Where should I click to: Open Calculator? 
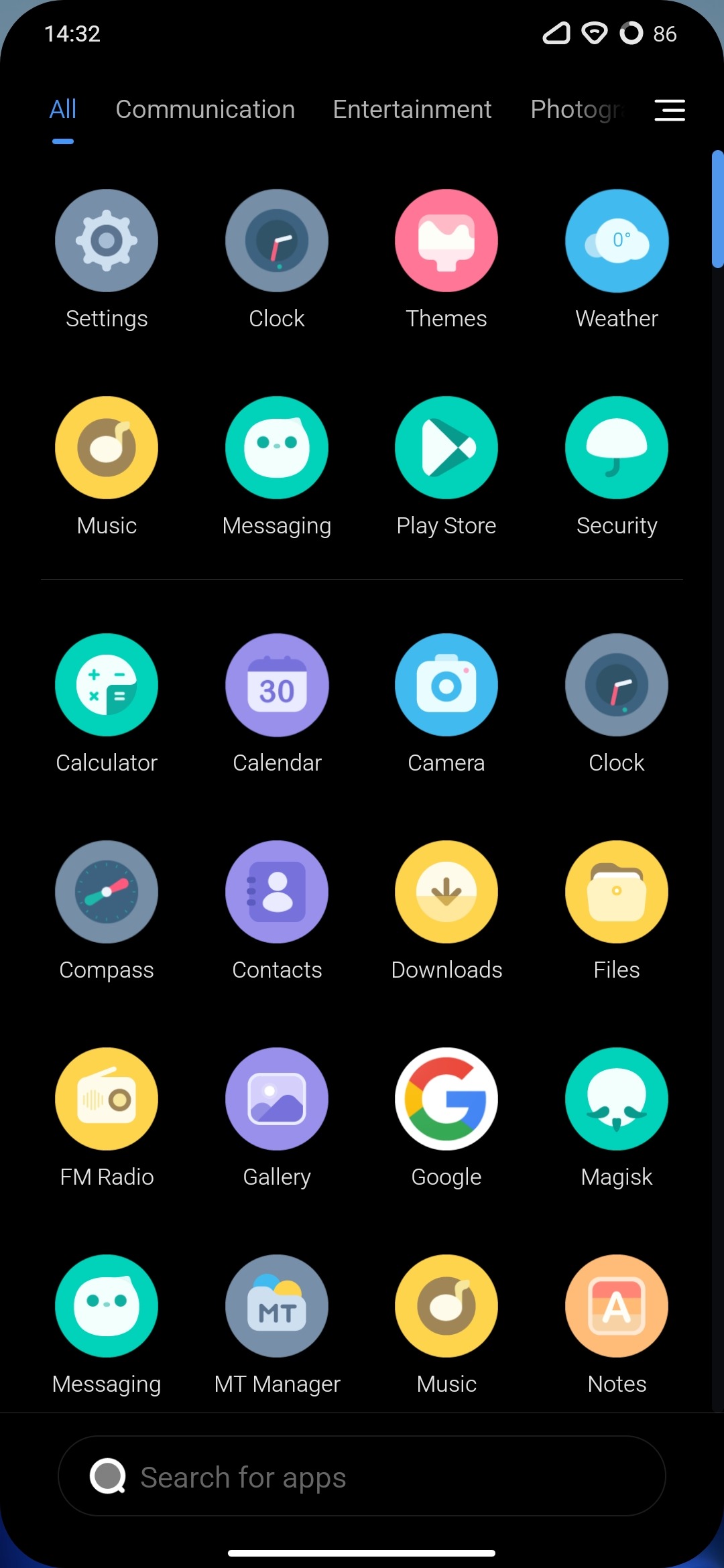[x=107, y=685]
